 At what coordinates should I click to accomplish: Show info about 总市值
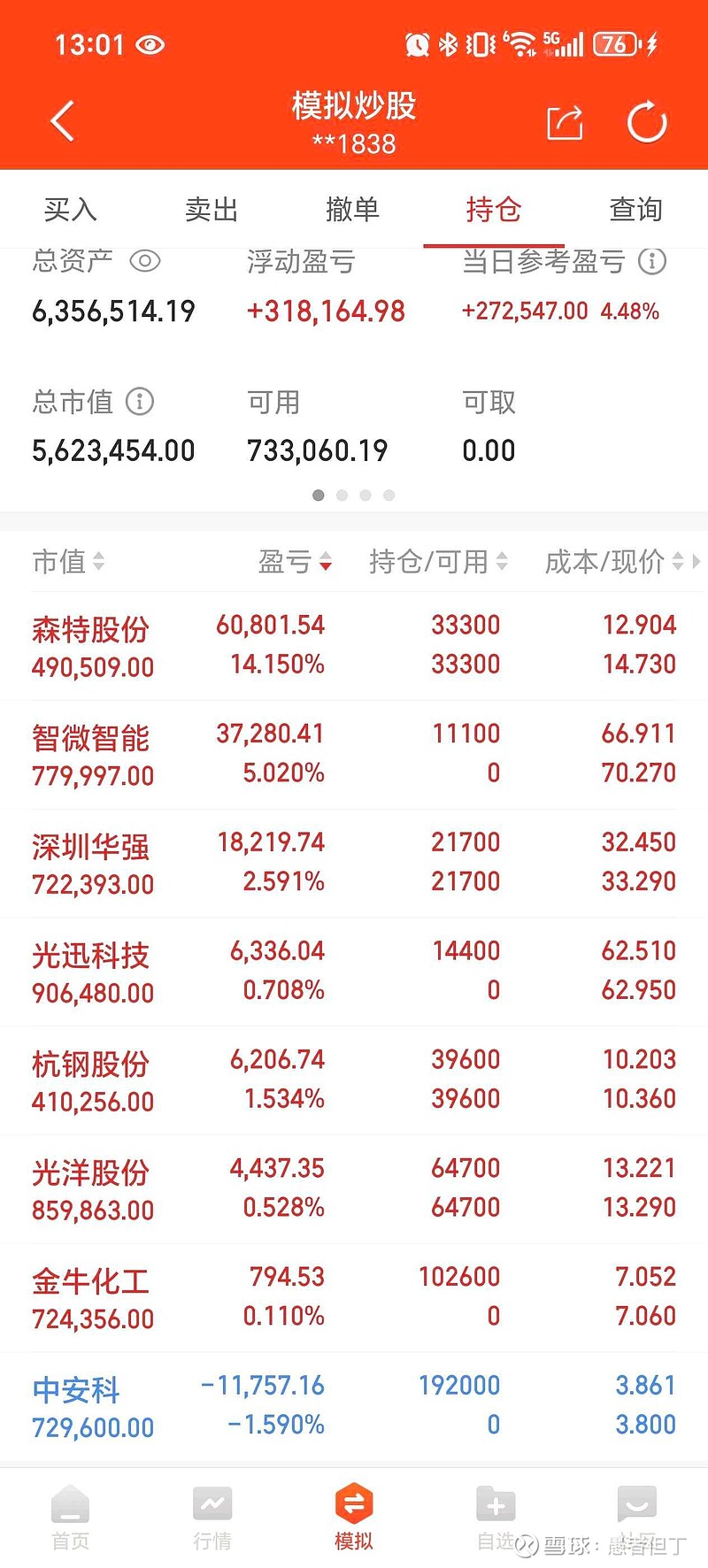(x=140, y=402)
